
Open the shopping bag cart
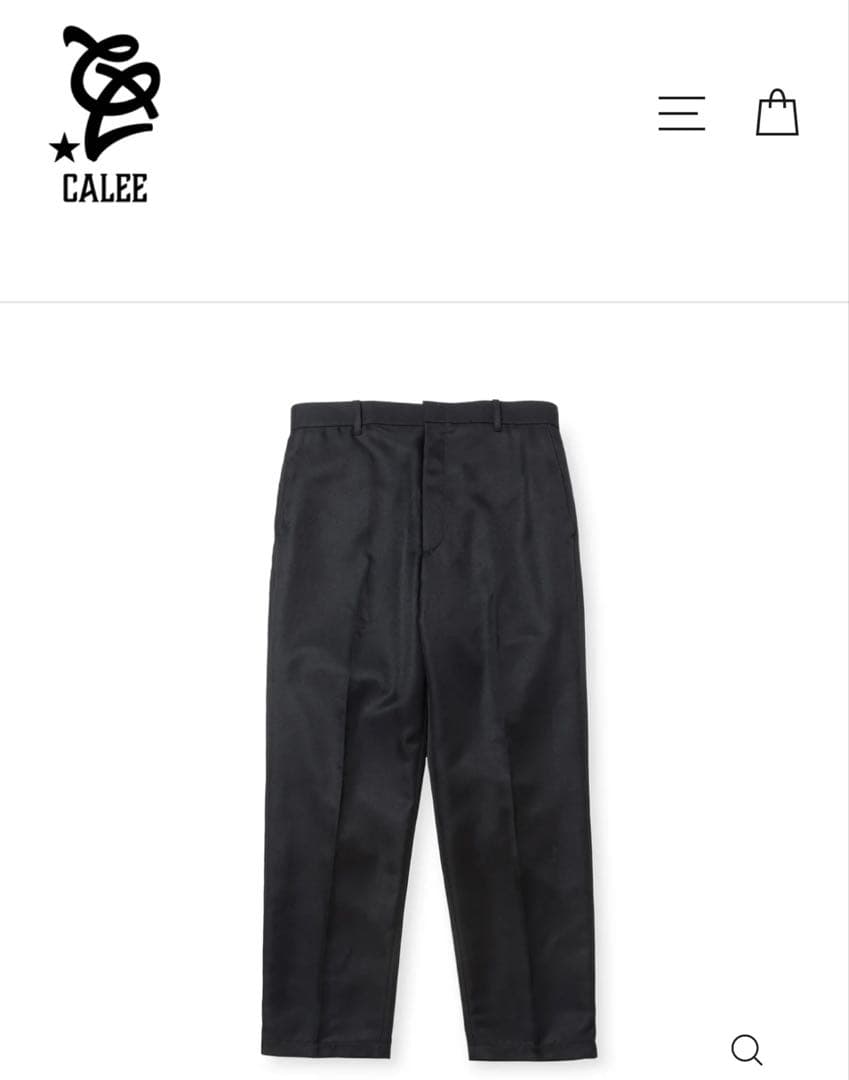click(777, 113)
